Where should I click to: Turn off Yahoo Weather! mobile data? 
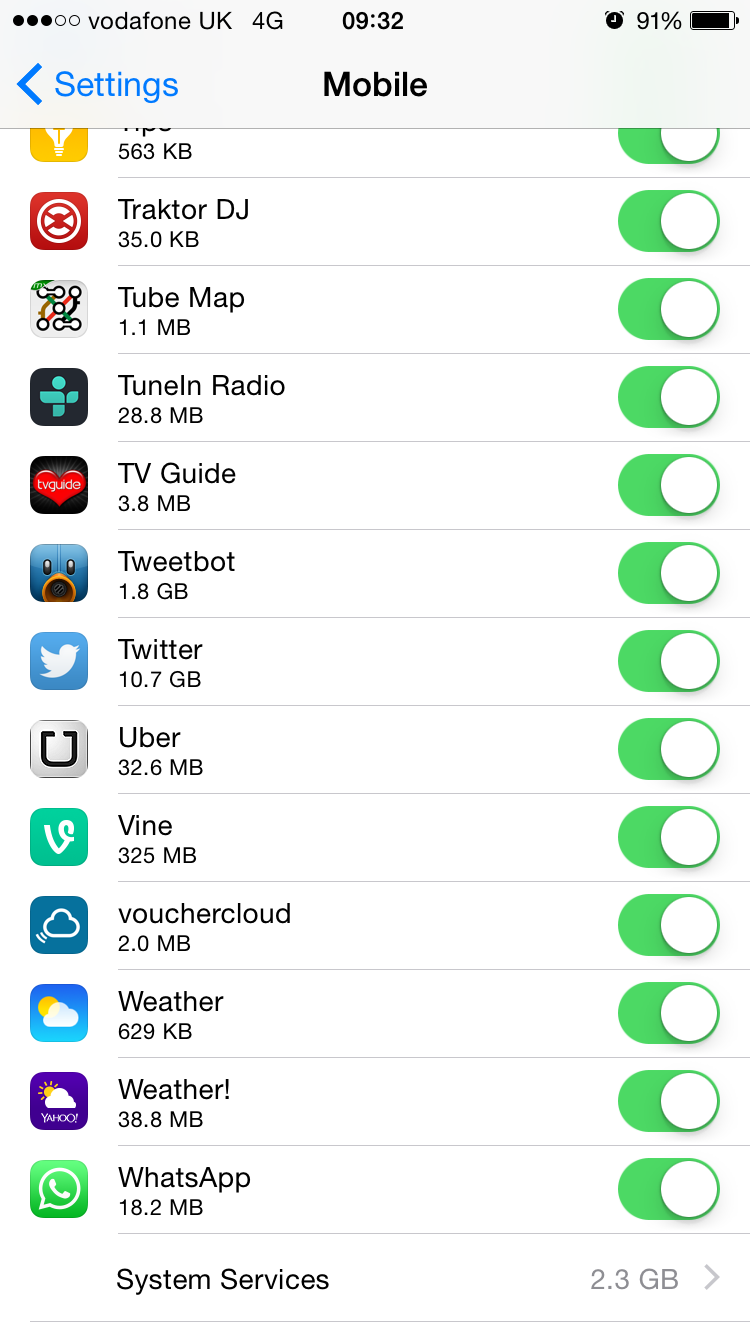[668, 1102]
